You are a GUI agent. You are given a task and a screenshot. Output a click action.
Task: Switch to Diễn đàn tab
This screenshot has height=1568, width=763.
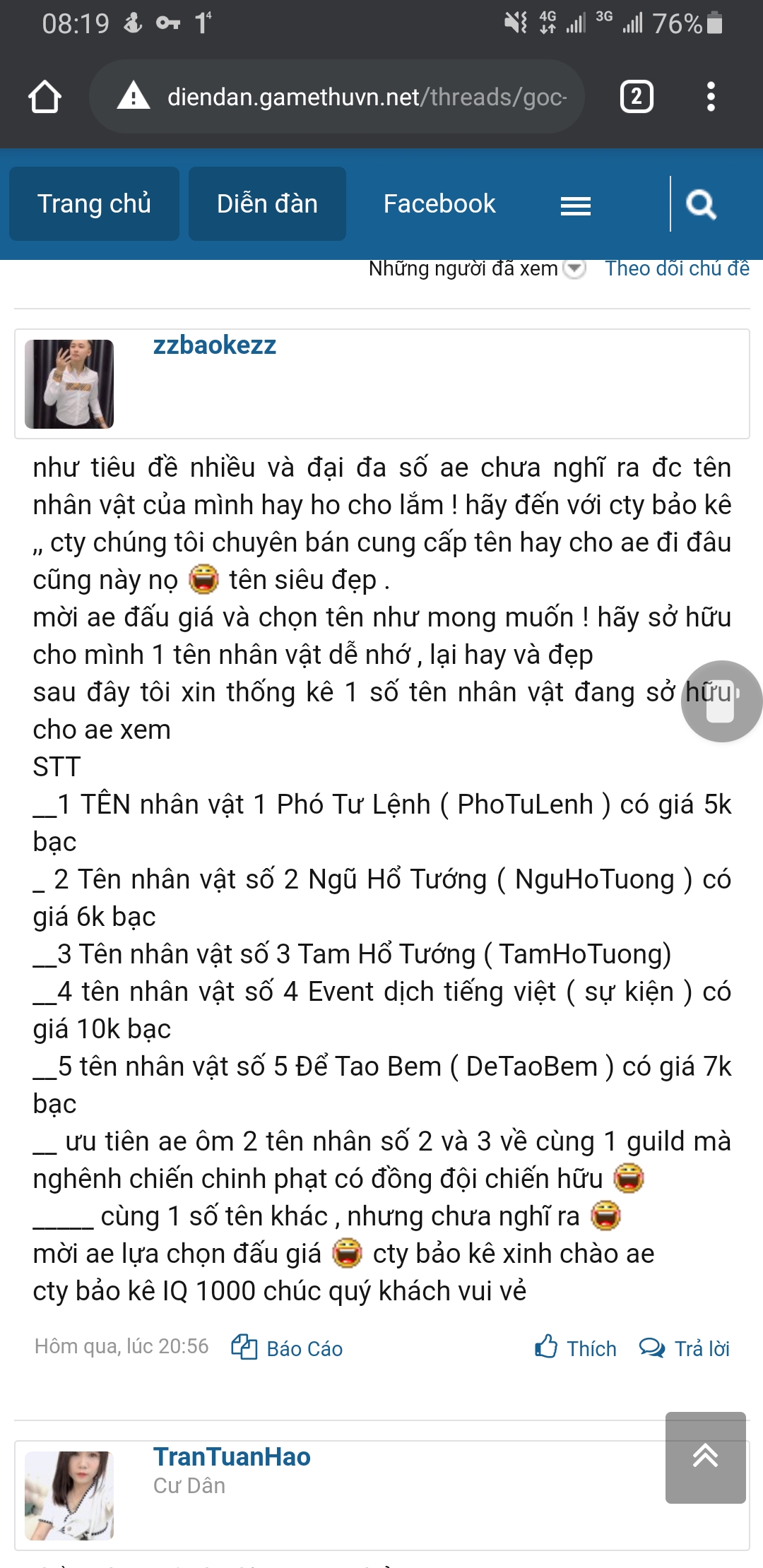click(x=267, y=203)
